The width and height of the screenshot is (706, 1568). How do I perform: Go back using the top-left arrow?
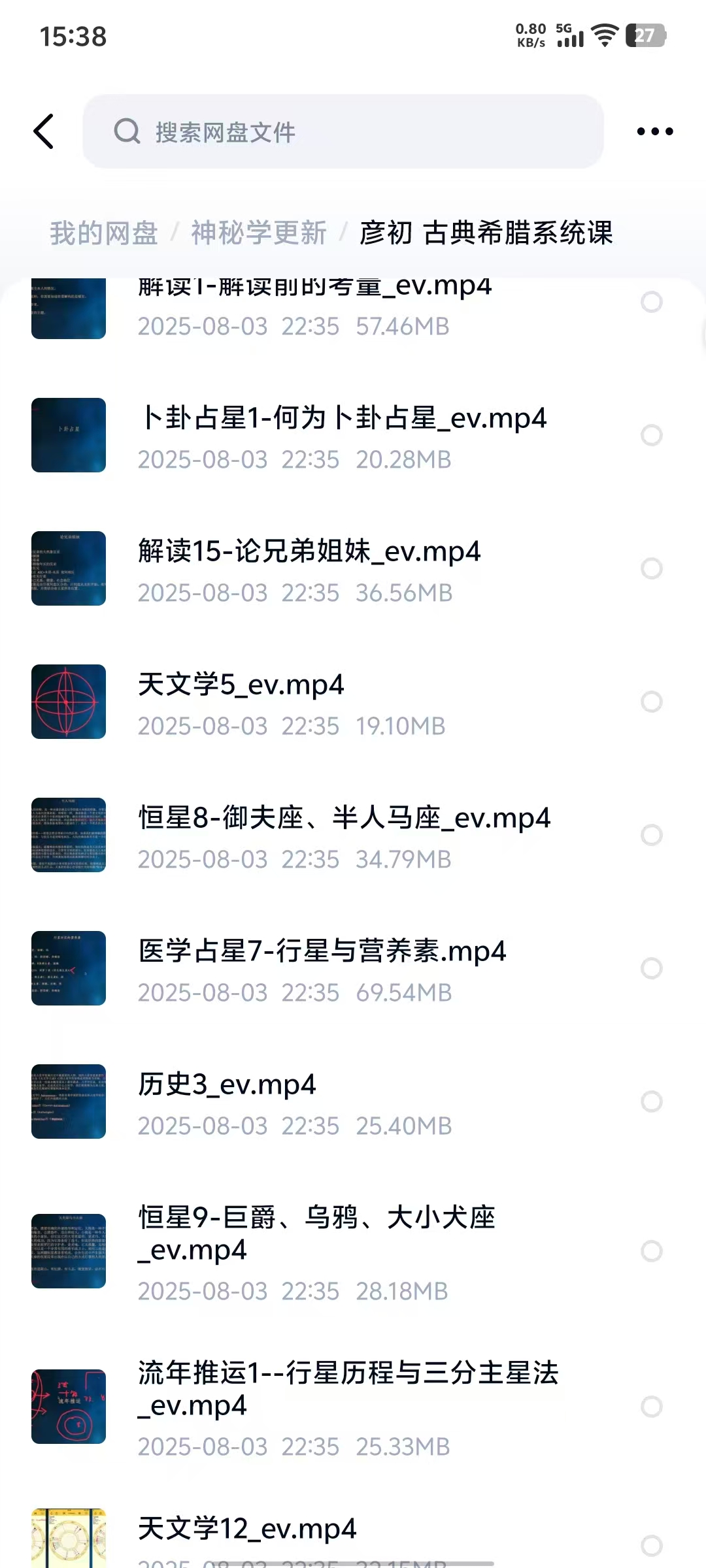click(x=44, y=131)
